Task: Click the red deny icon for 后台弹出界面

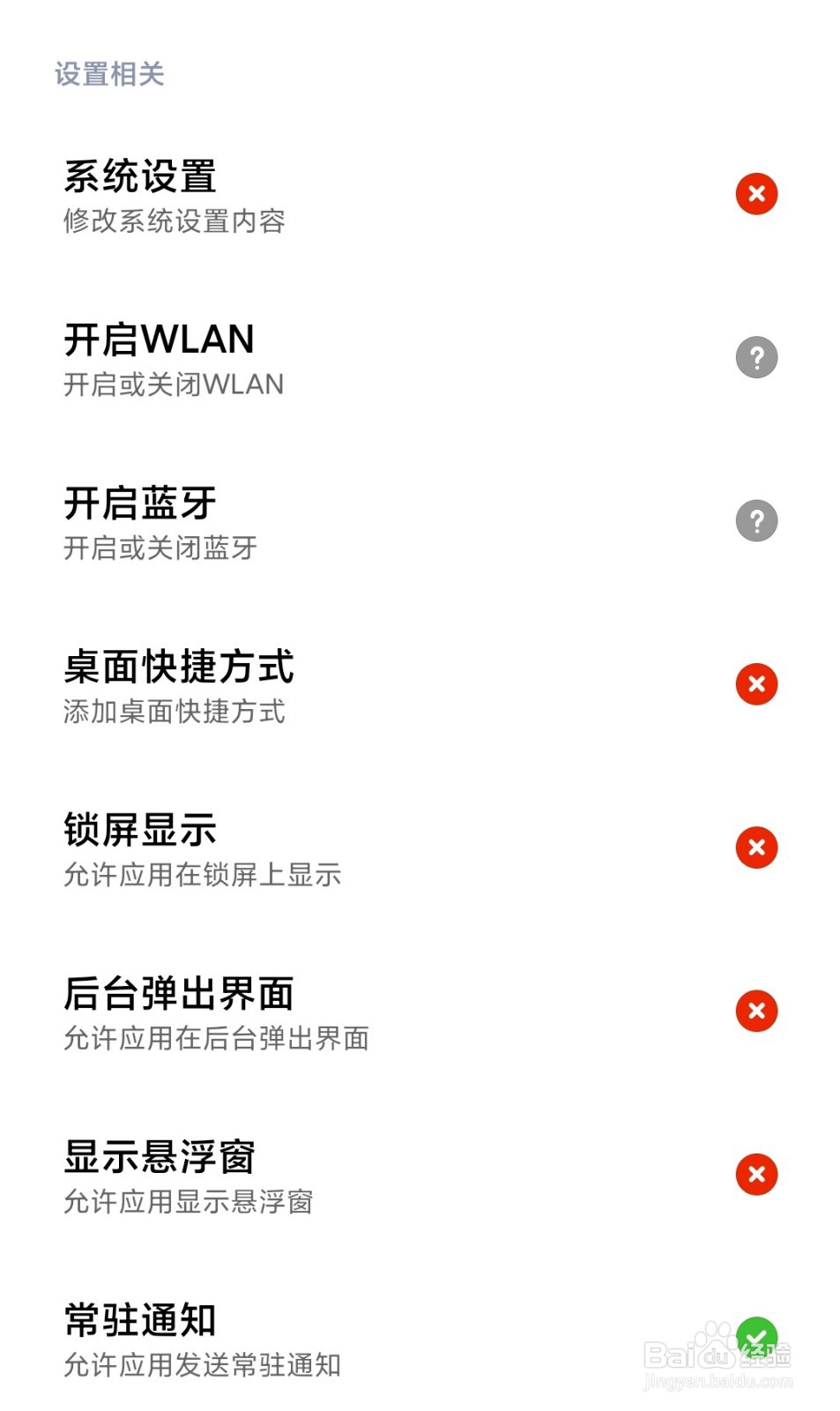Action: click(755, 1012)
